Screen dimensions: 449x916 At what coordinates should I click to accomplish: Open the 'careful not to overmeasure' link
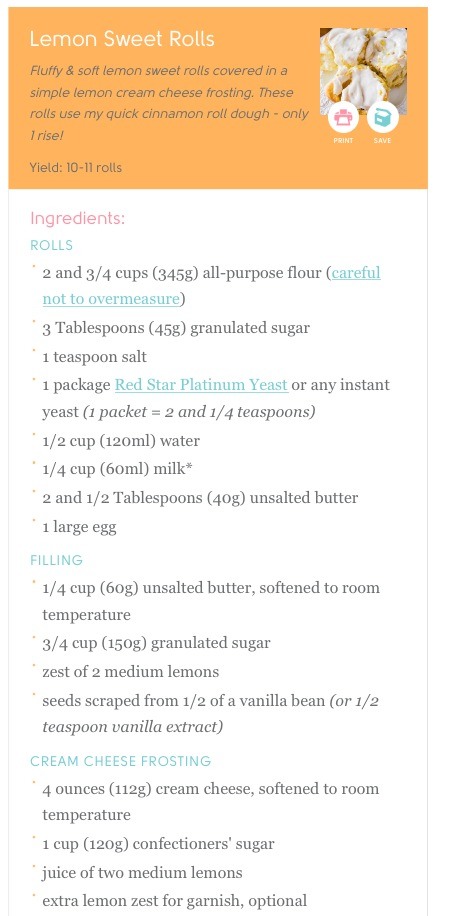click(212, 286)
